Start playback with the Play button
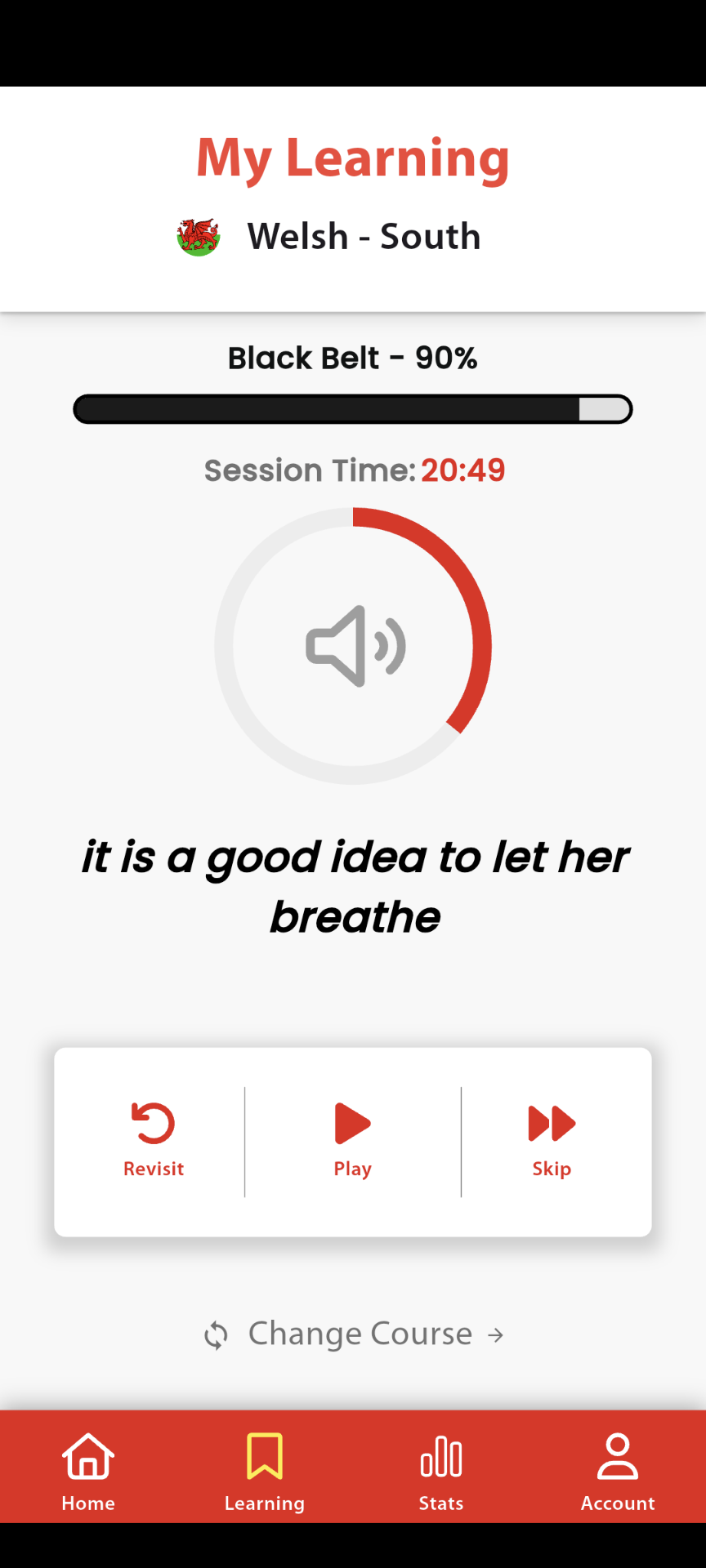Screen dimensions: 706x1568 (x=353, y=1139)
